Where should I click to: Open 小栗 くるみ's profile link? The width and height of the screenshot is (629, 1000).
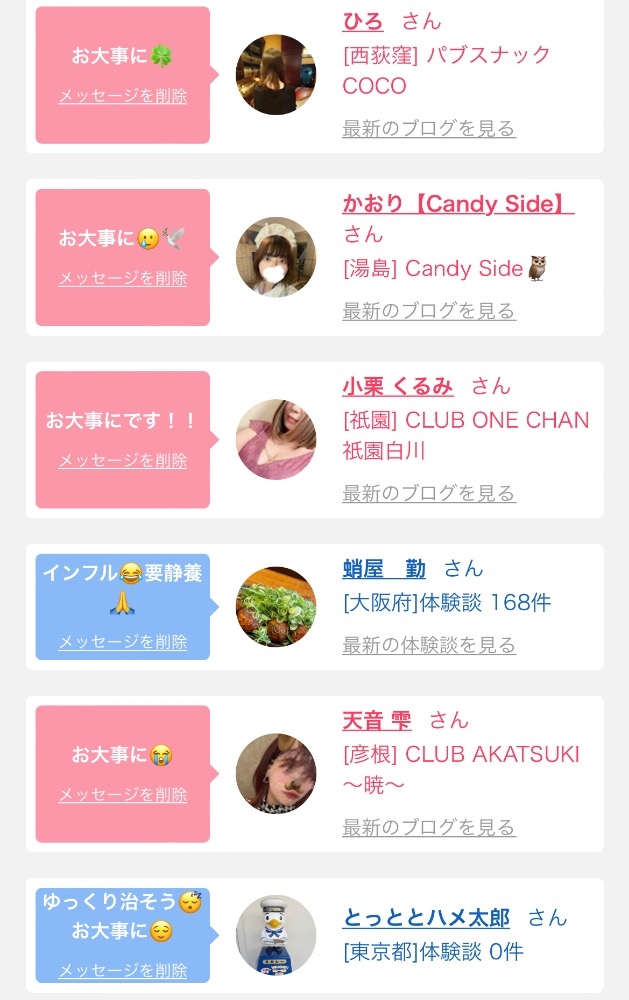(397, 386)
